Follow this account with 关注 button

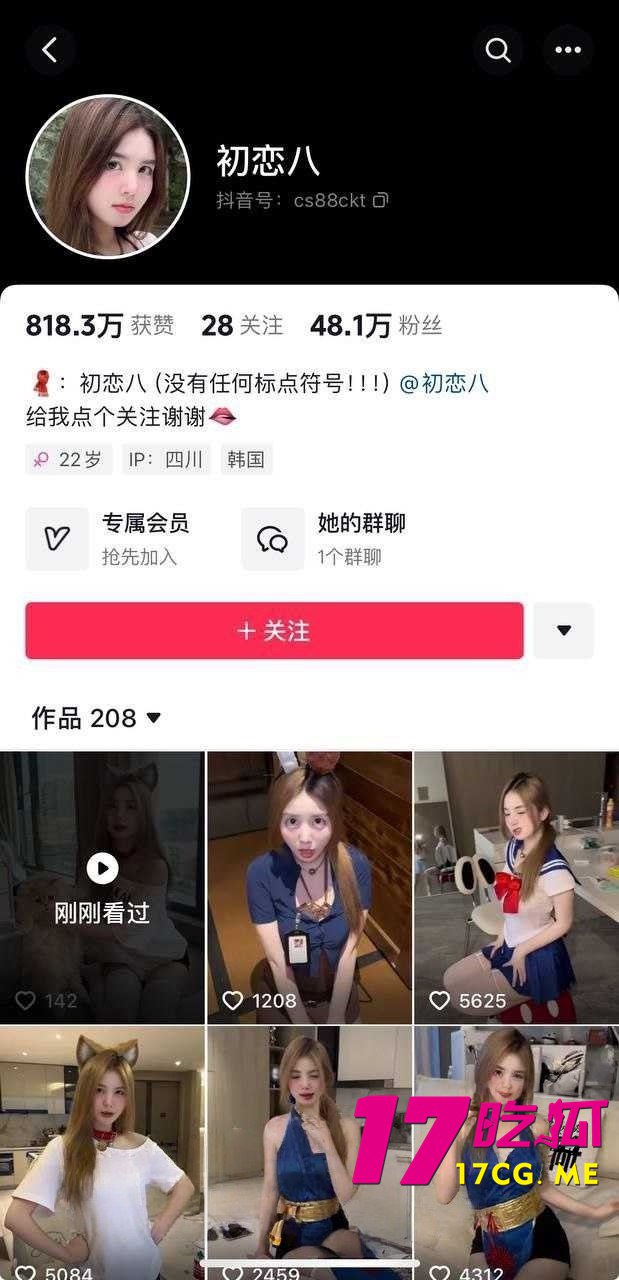[x=274, y=631]
